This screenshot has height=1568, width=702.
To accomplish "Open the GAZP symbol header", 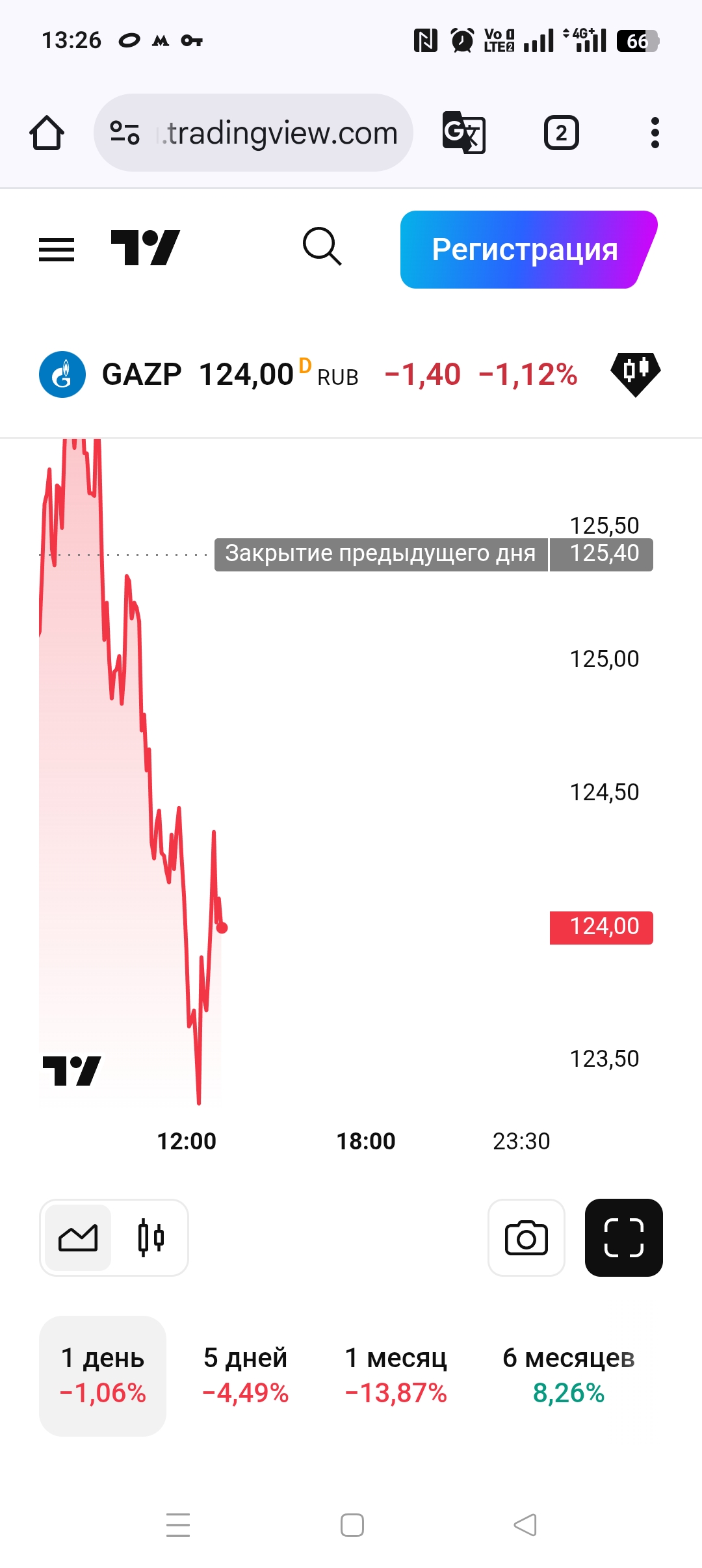I will click(x=142, y=374).
